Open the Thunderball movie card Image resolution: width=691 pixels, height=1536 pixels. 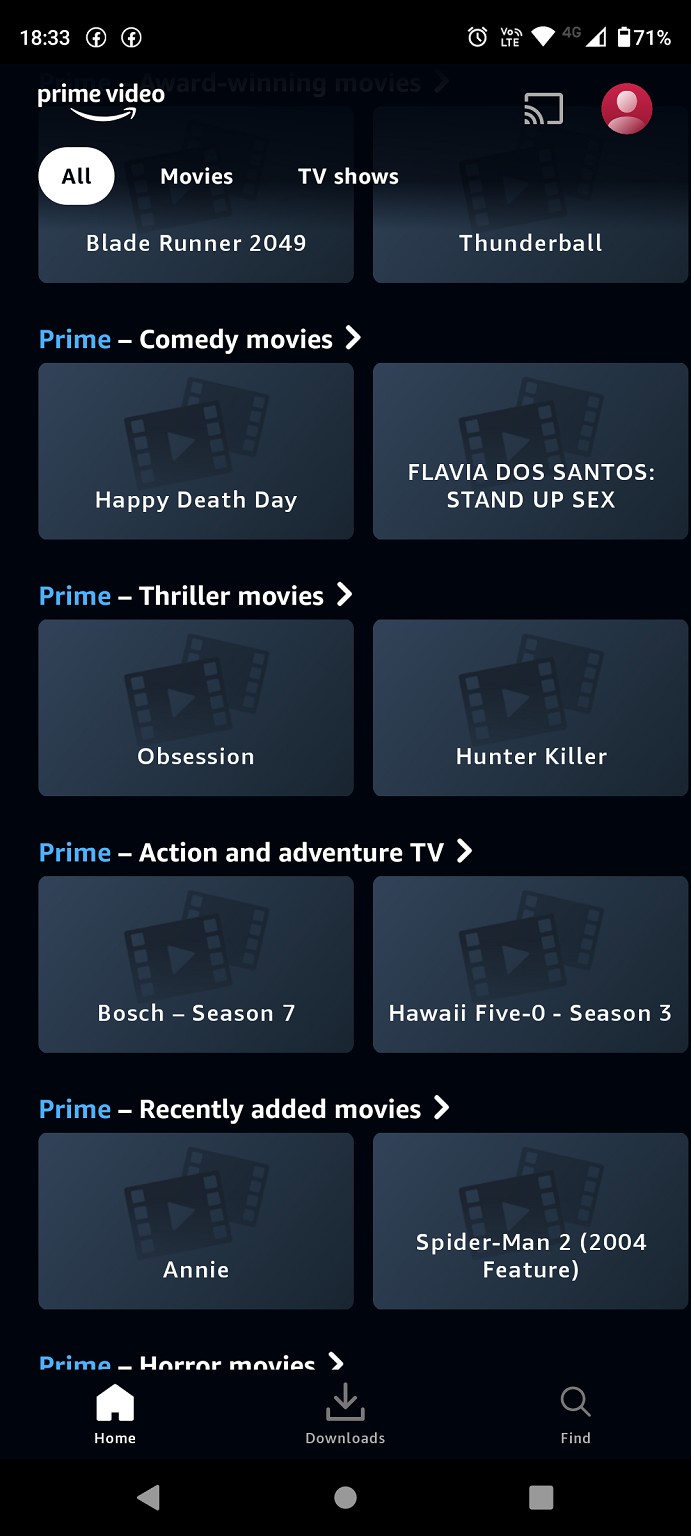(x=530, y=243)
